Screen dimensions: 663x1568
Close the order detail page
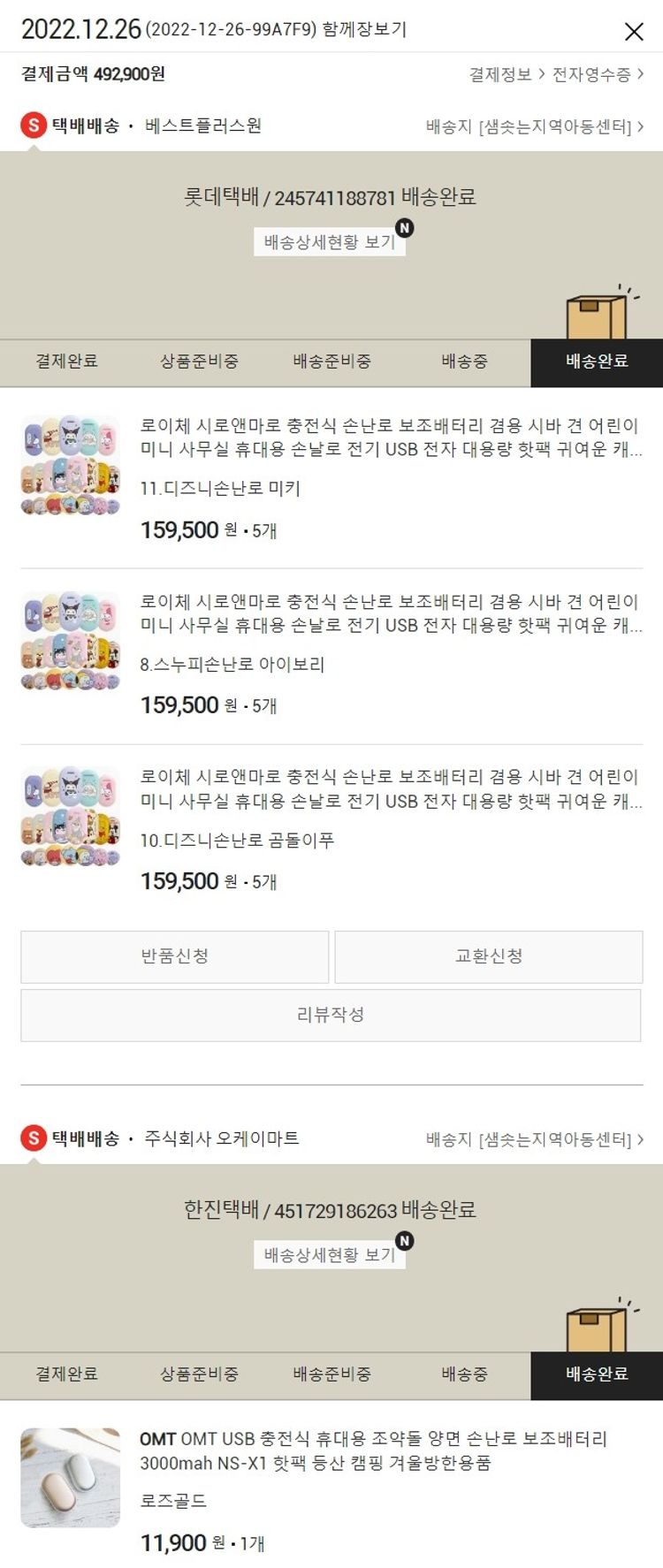point(633,32)
